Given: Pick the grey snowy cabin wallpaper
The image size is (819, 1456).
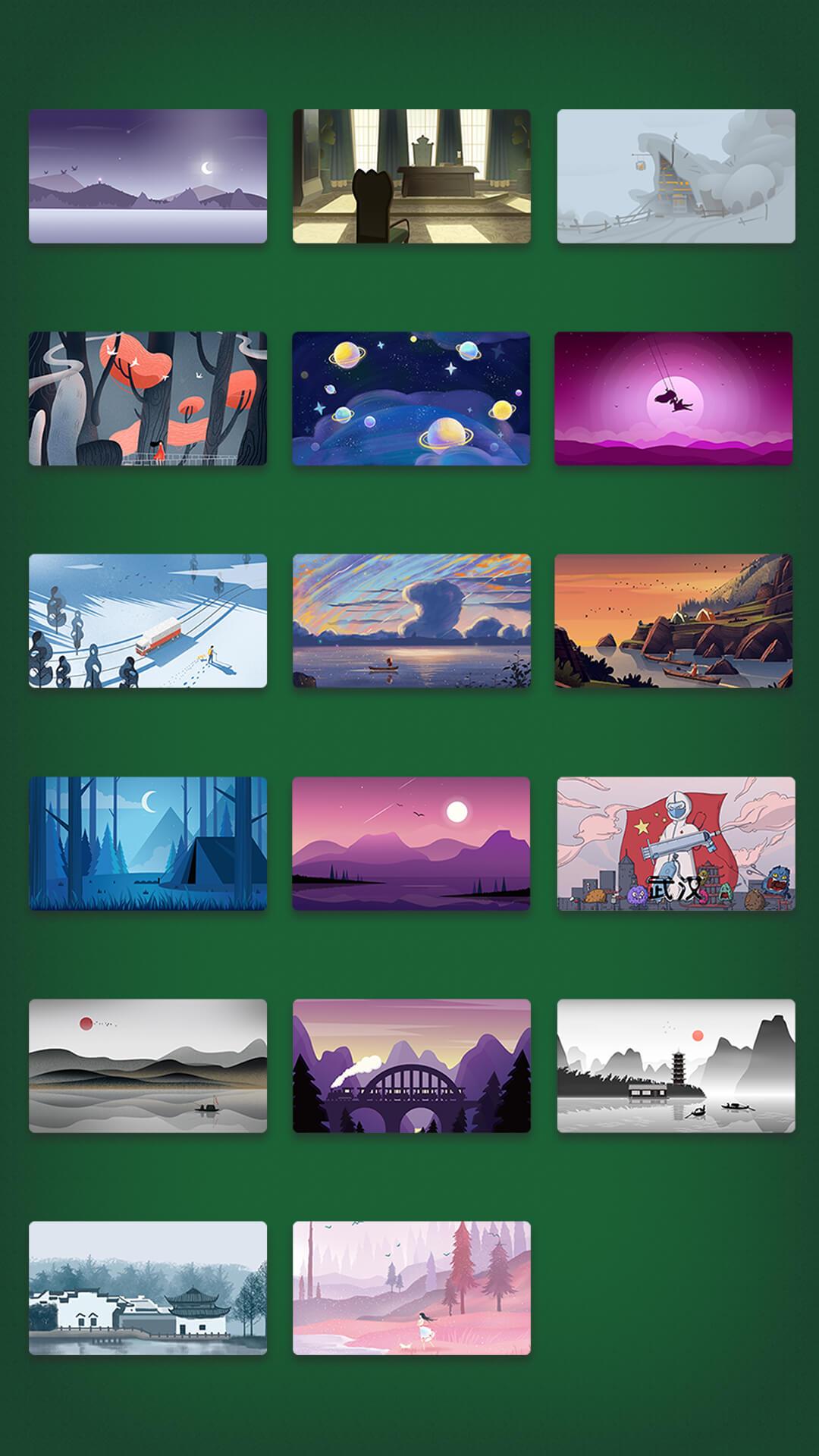Looking at the screenshot, I should tap(676, 176).
